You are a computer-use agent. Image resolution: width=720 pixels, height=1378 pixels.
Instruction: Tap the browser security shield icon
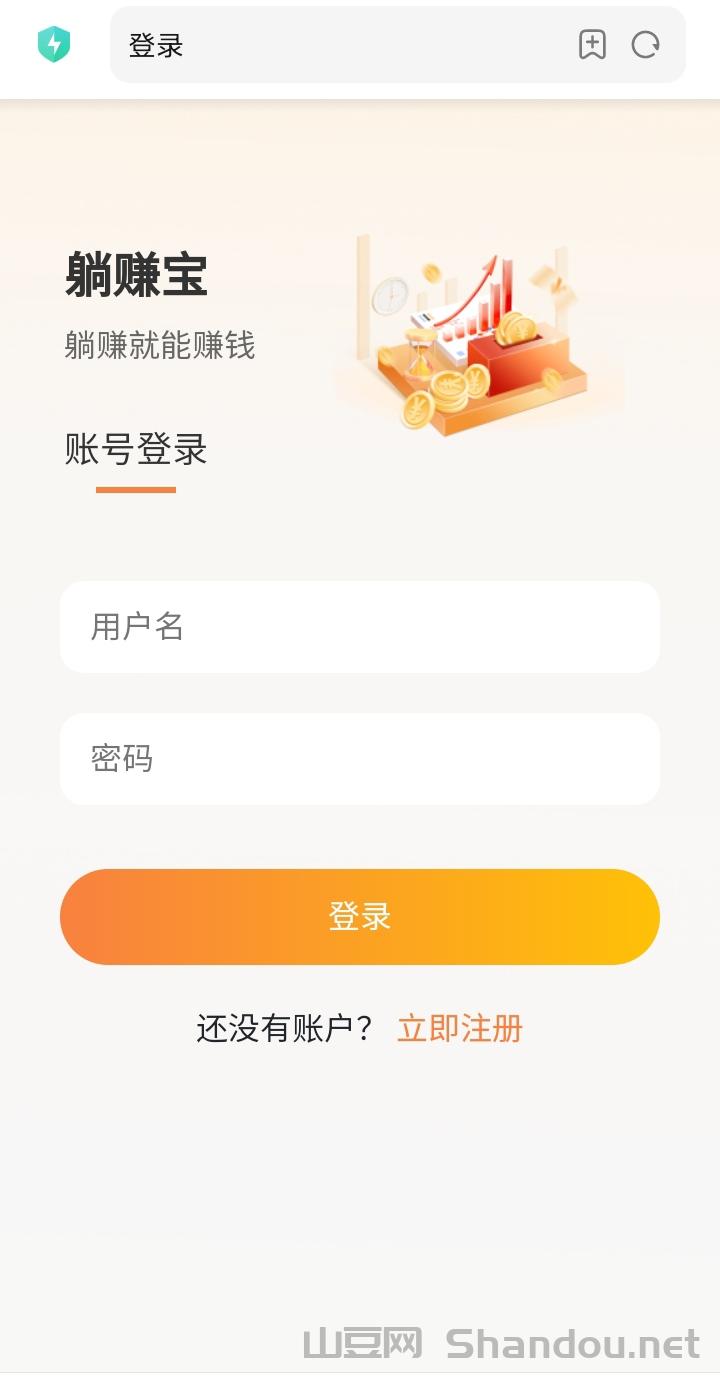tap(54, 45)
